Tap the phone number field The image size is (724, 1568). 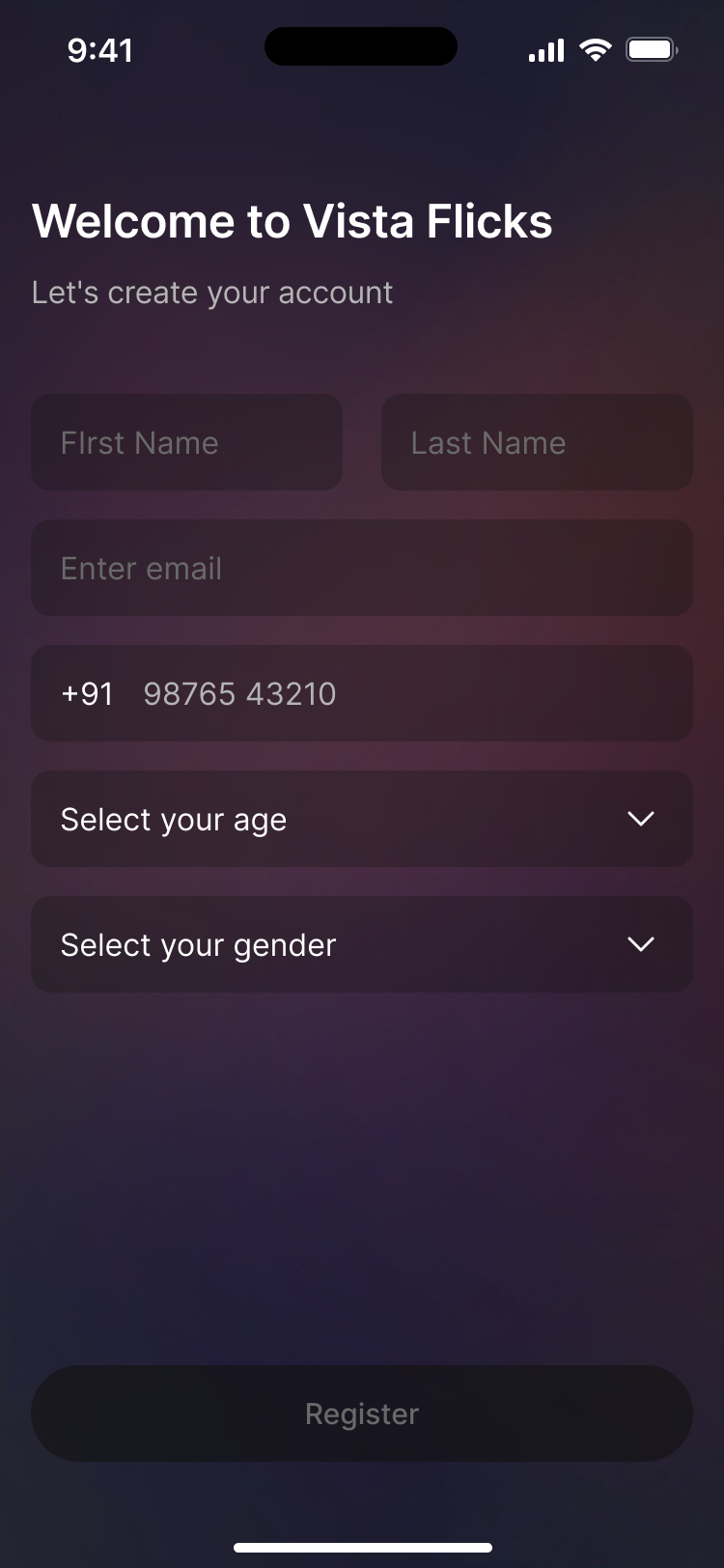tap(405, 693)
